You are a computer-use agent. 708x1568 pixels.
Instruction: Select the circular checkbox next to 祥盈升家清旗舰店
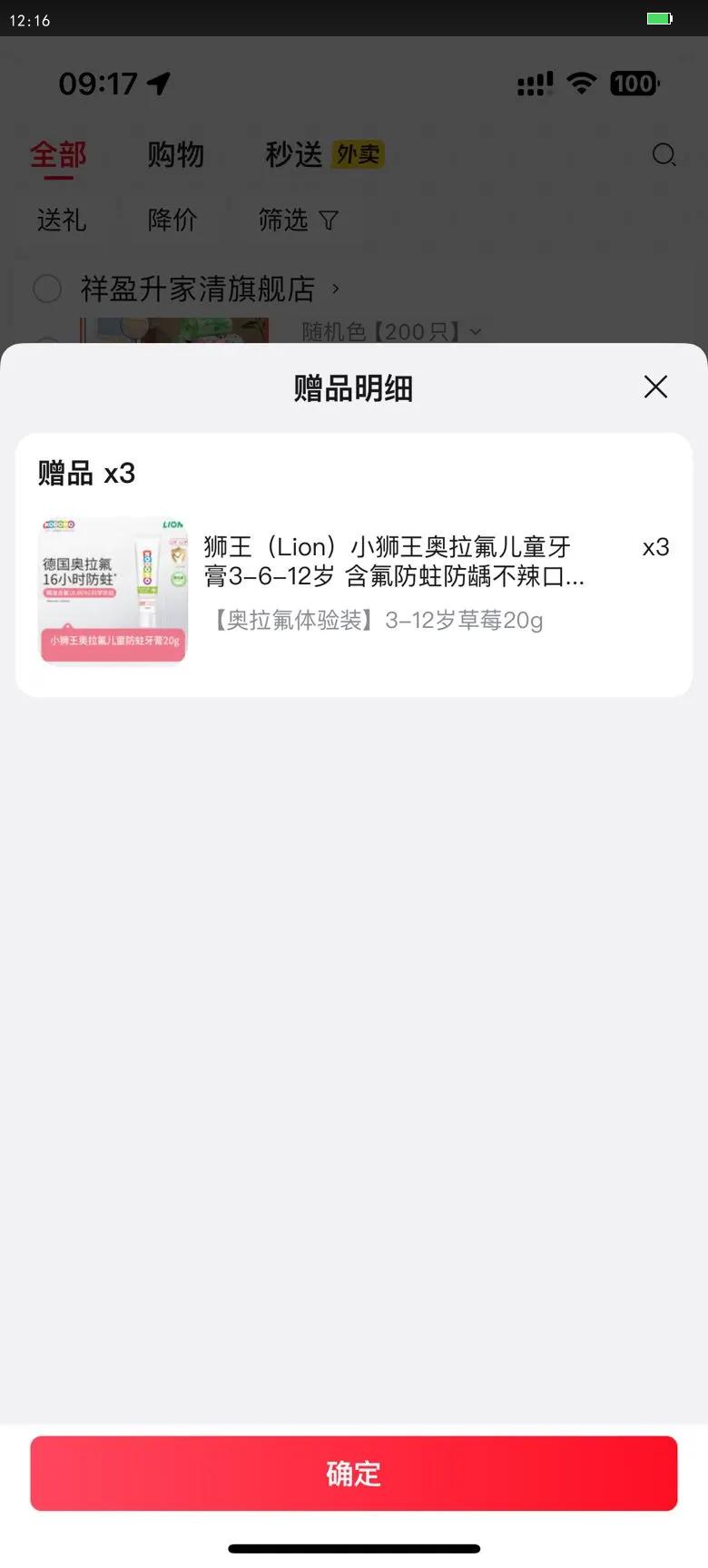click(x=47, y=289)
